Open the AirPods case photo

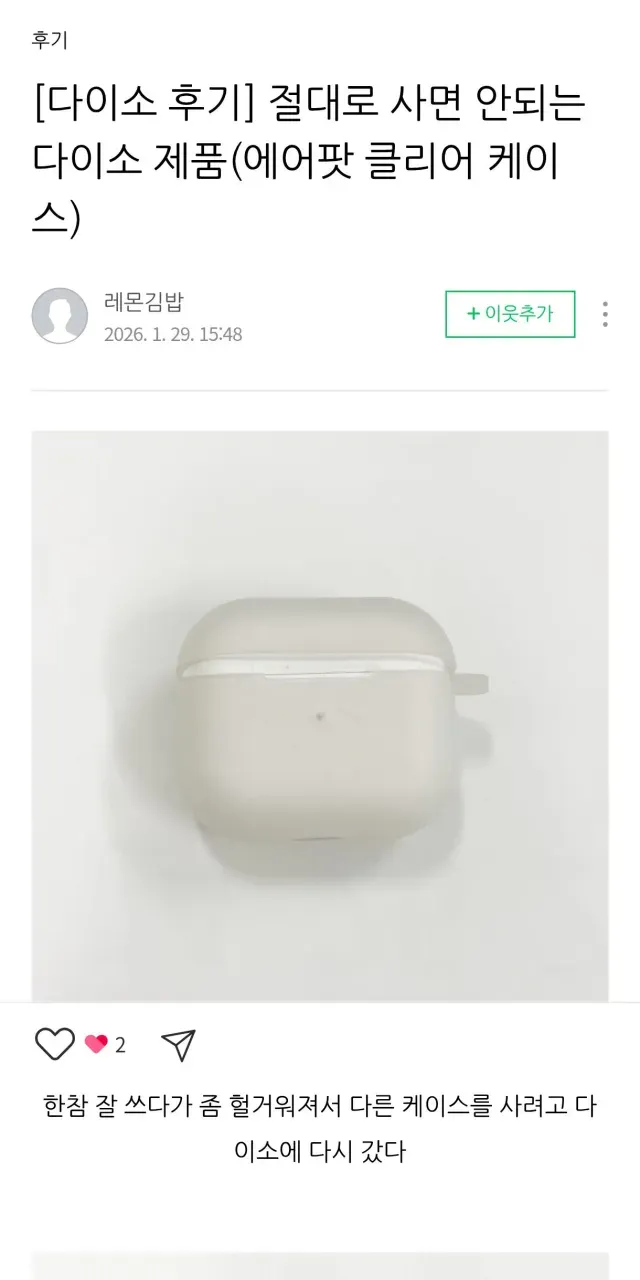tap(320, 715)
